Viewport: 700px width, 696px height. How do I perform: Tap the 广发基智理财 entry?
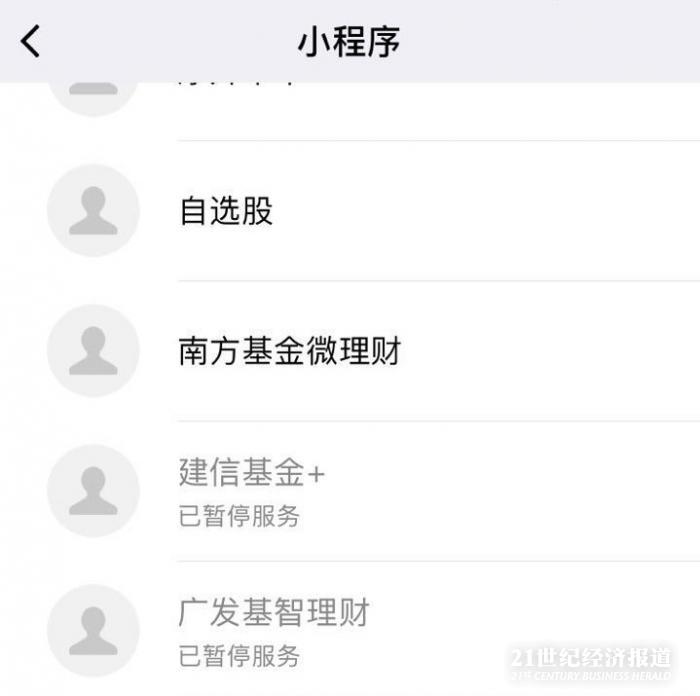[x=273, y=630]
